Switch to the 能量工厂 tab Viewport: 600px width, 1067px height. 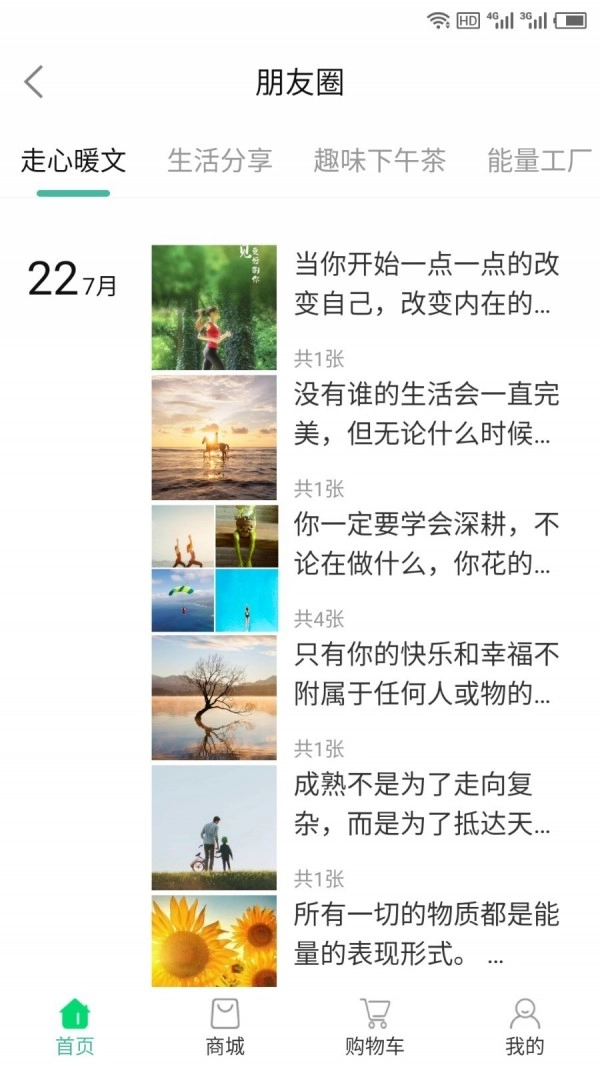click(x=539, y=161)
